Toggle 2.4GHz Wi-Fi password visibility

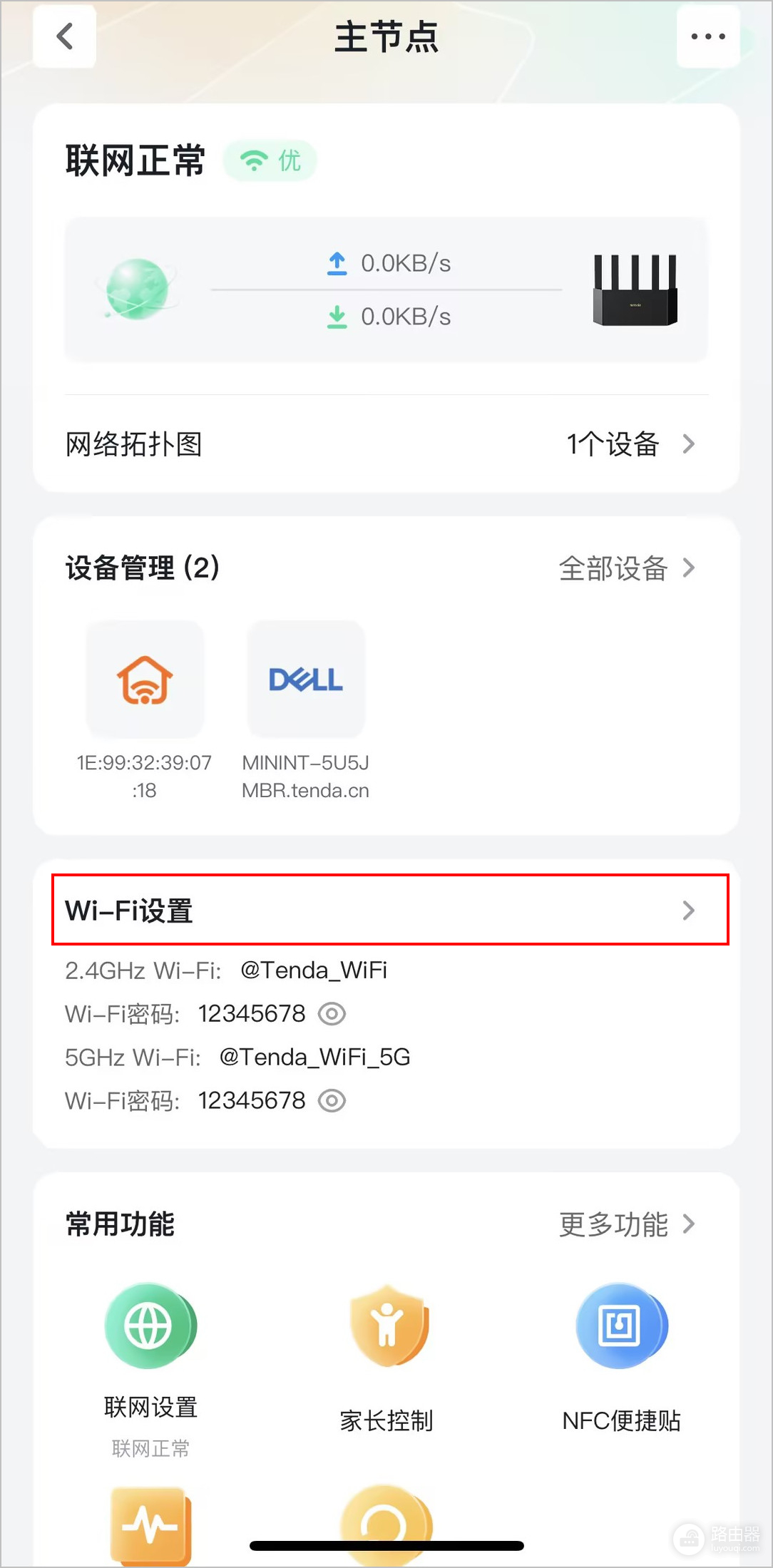(x=332, y=1014)
